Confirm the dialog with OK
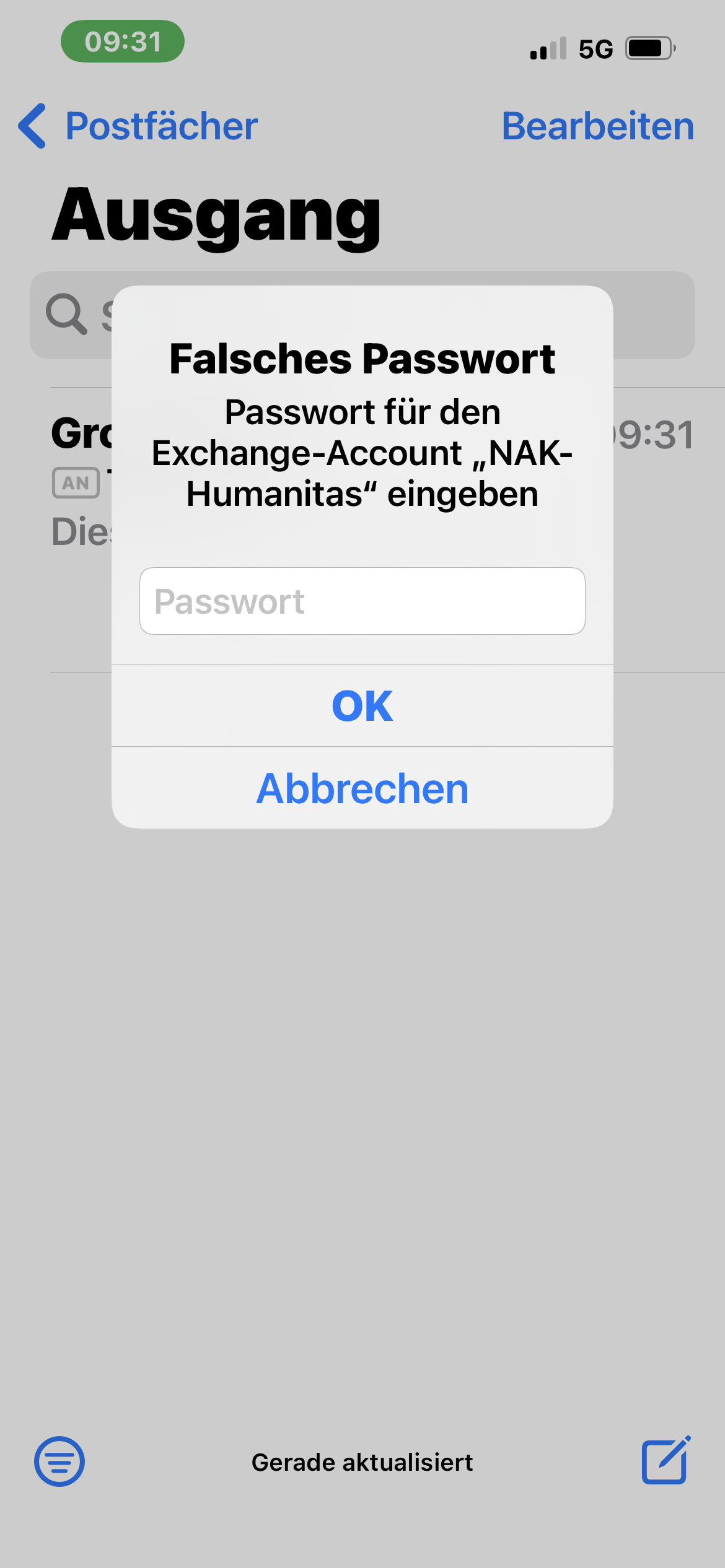 362,706
